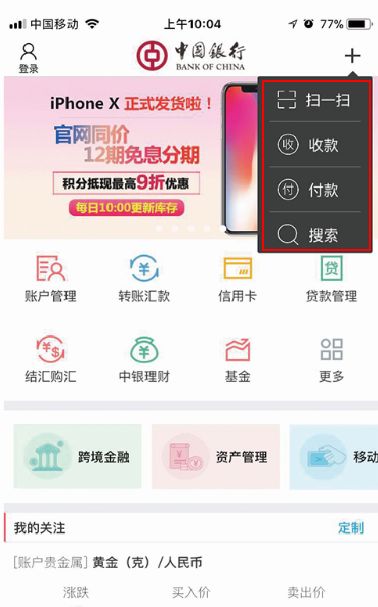This screenshot has height=607, width=378.
Task: Open the 跨境金融 card
Action: [77, 456]
